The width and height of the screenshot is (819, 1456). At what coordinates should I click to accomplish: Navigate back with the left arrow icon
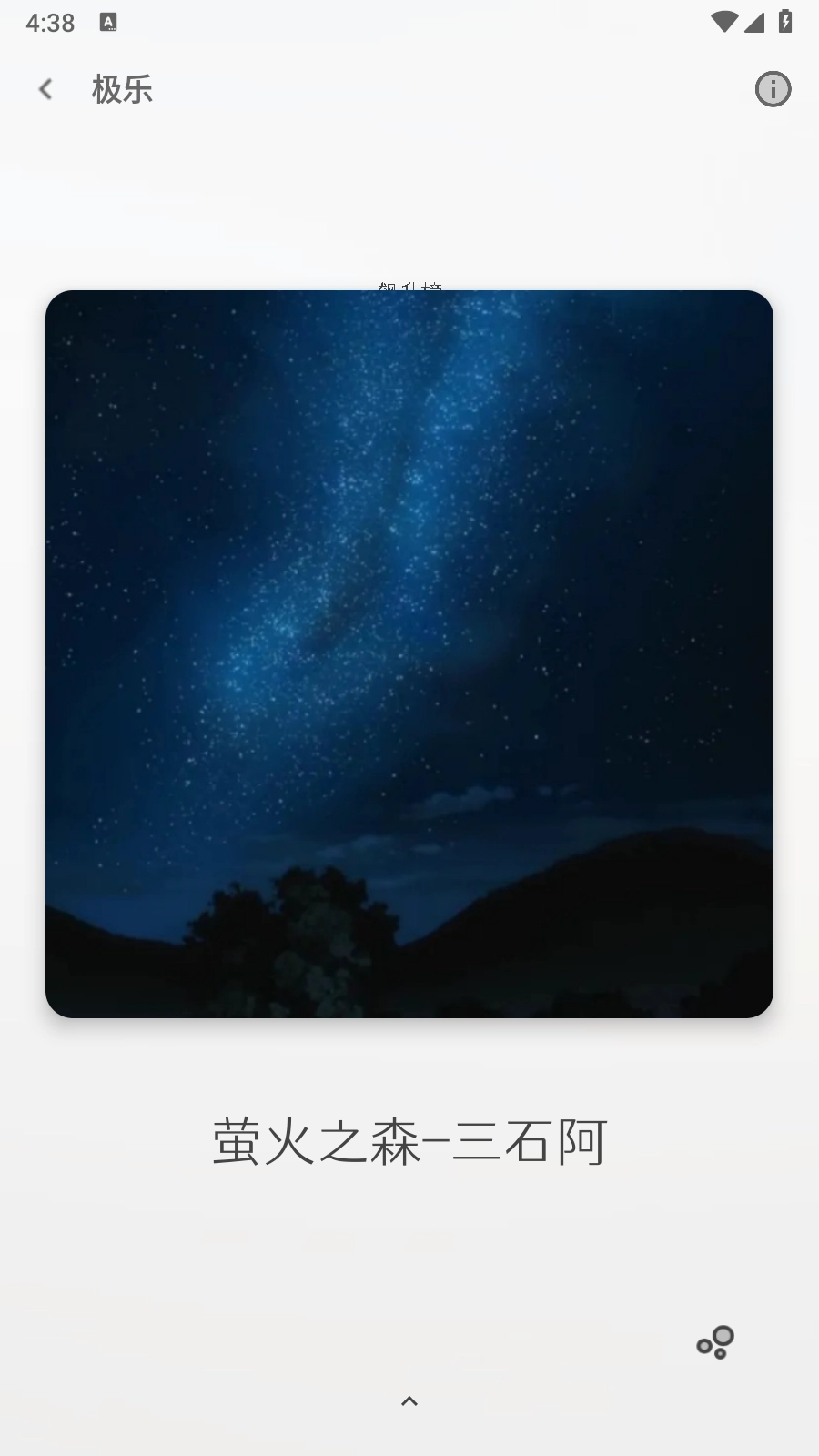point(45,88)
